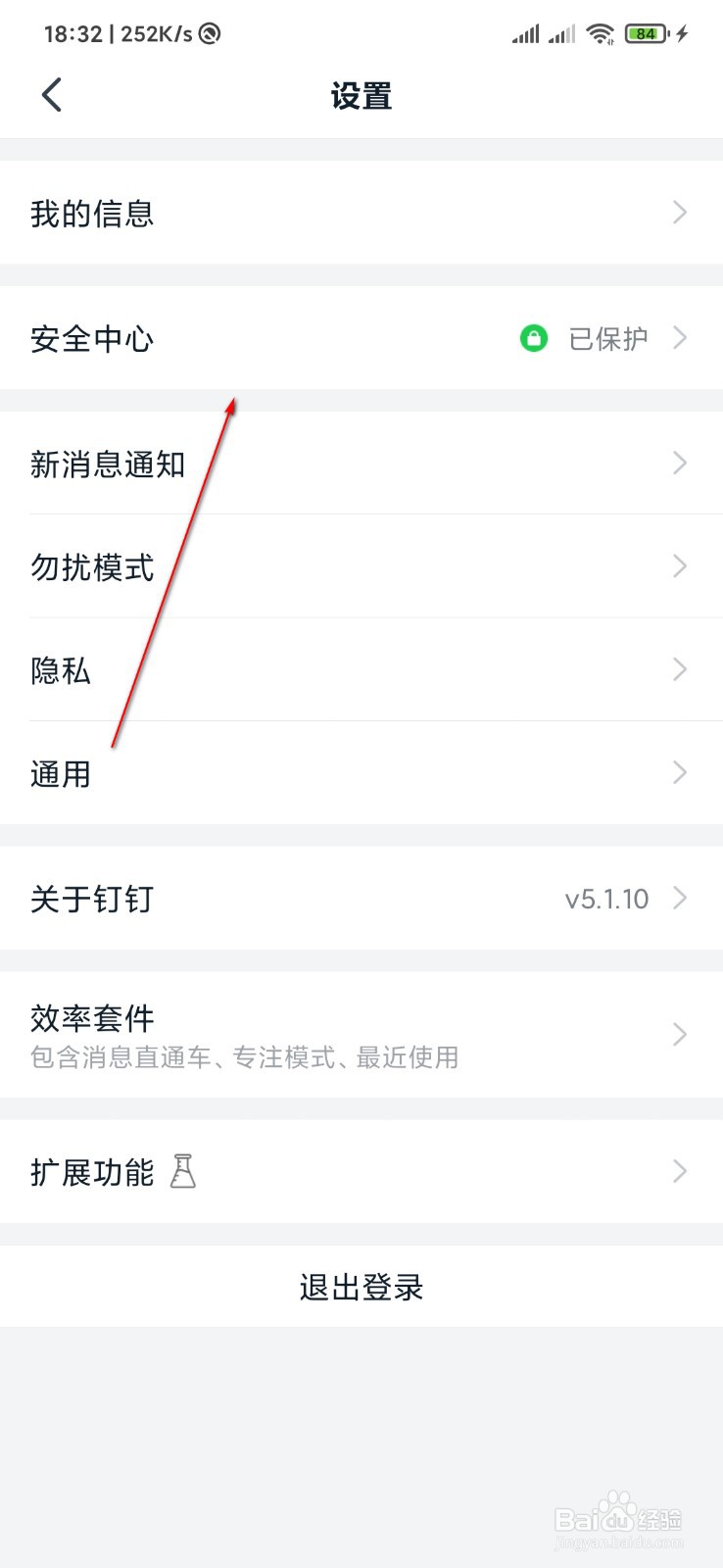Tap the charging bolt icon in status bar
The width and height of the screenshot is (723, 1568).
tap(682, 32)
